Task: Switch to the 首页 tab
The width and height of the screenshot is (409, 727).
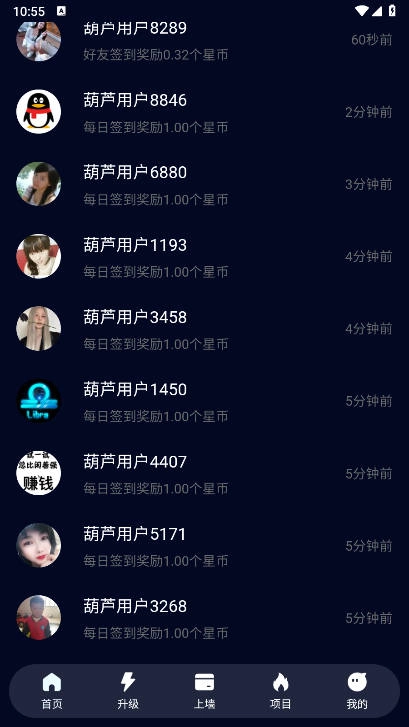Action: [52, 691]
